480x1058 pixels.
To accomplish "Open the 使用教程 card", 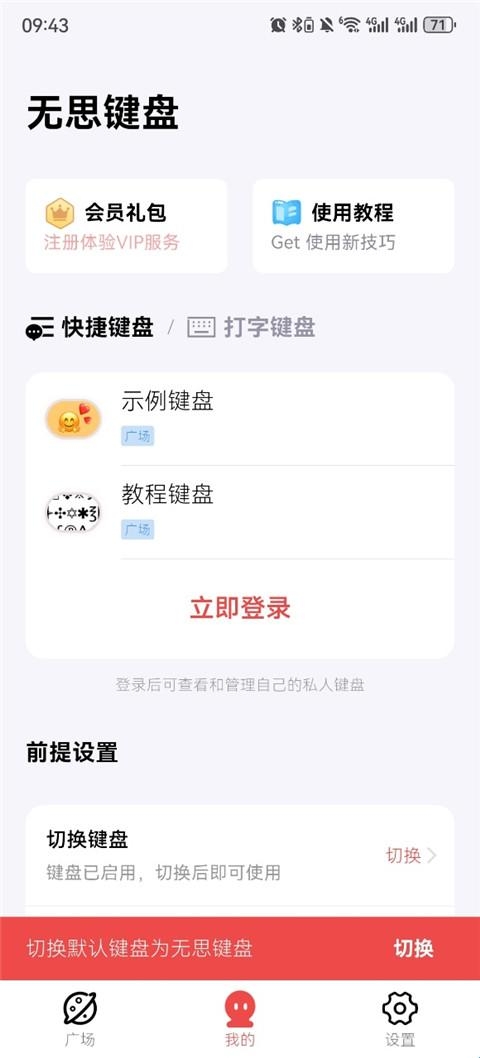I will [x=353, y=226].
